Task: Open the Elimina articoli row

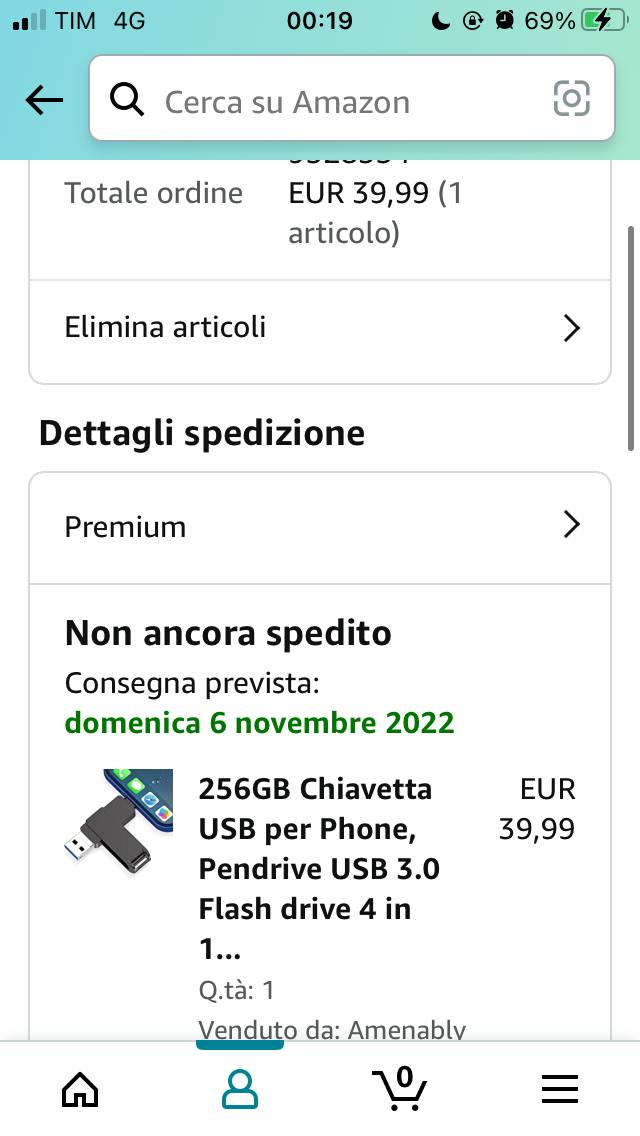Action: point(320,327)
